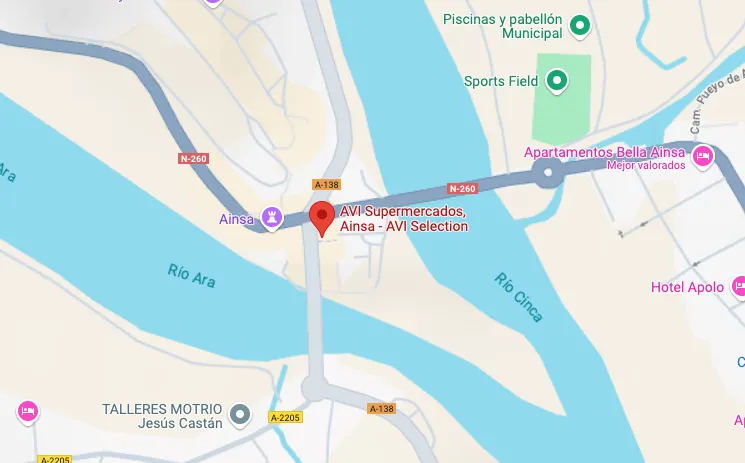
Task: Tap the red AVI Supermercados pin
Action: tap(321, 216)
